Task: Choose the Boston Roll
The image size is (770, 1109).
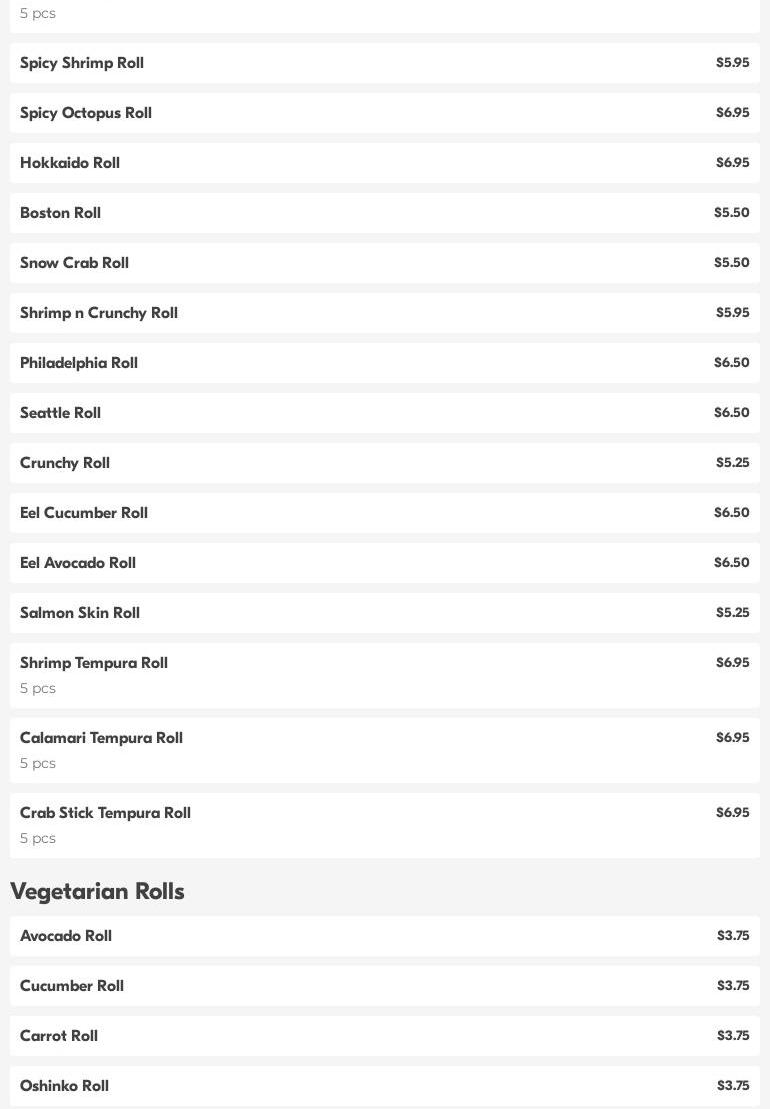Action: (x=384, y=213)
